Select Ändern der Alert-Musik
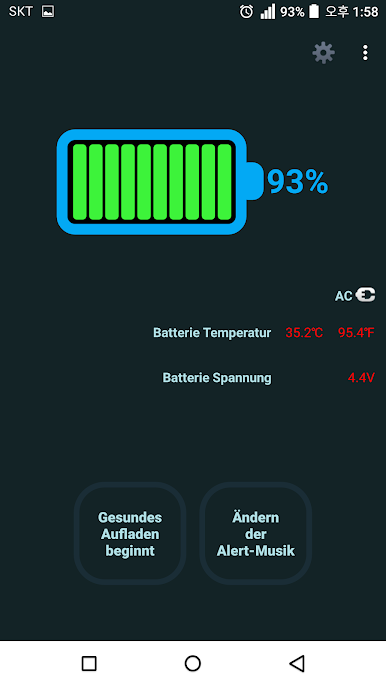Image resolution: width=386 pixels, height=686 pixels. [x=256, y=534]
